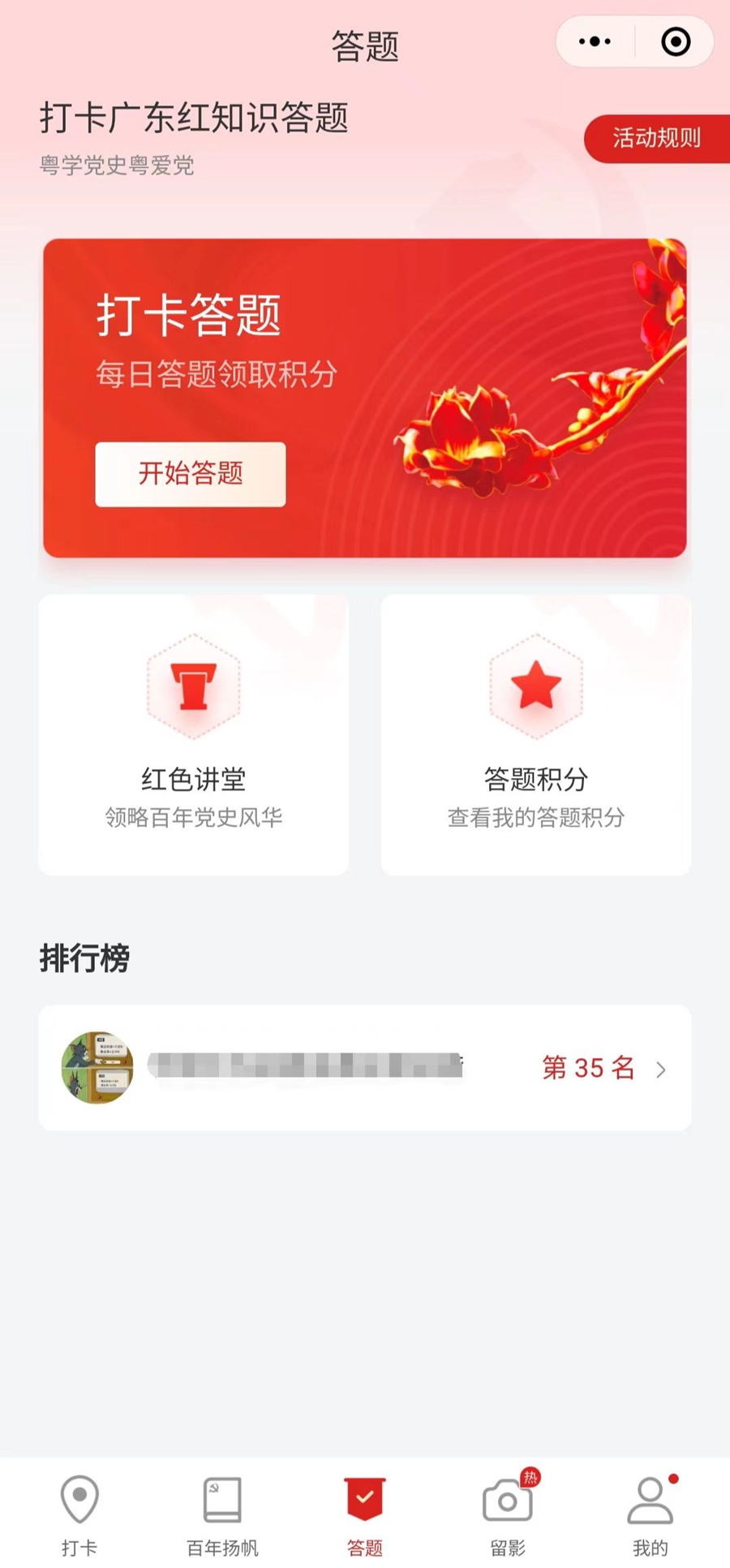Image resolution: width=730 pixels, height=1568 pixels.
Task: Open the mini program overflow menu
Action: (595, 41)
